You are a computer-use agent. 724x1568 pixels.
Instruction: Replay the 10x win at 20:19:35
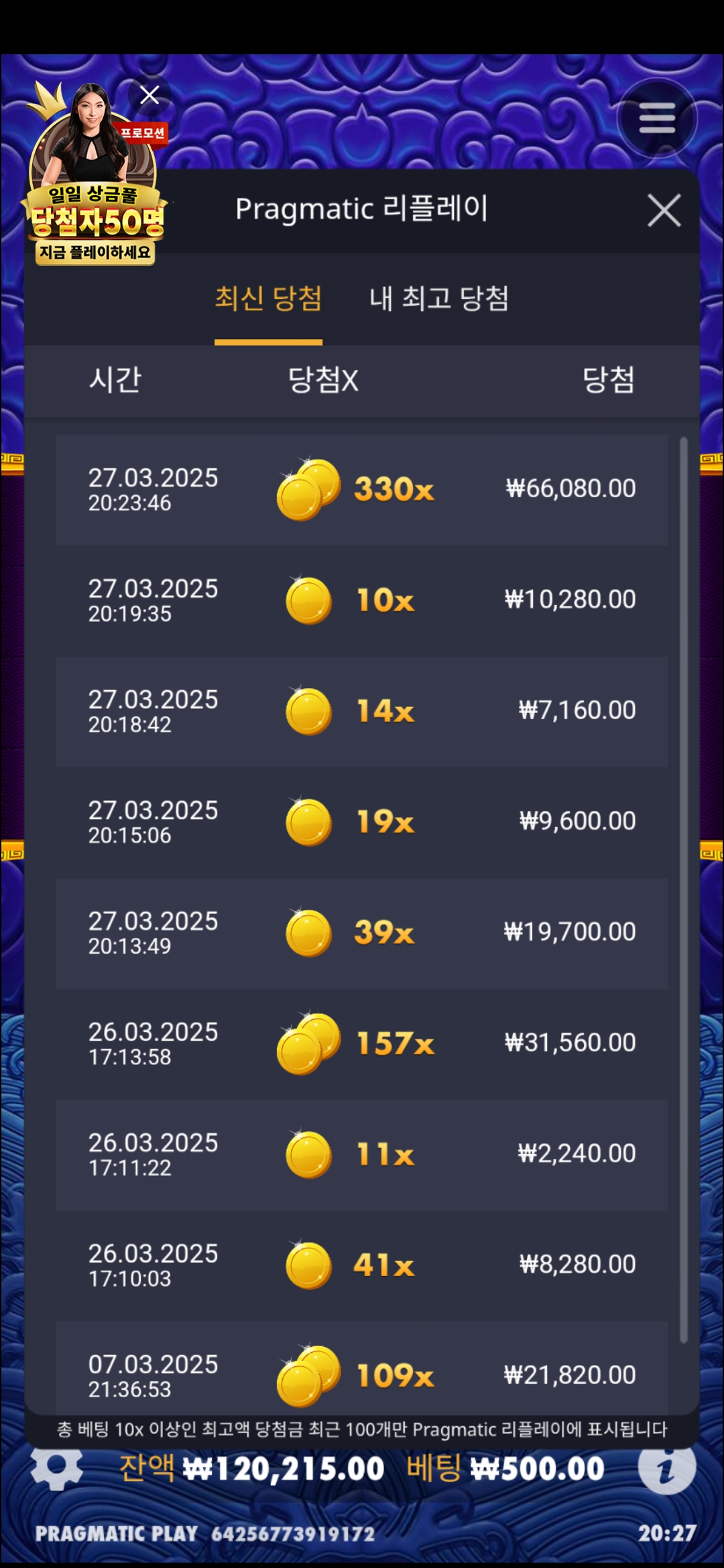361,600
